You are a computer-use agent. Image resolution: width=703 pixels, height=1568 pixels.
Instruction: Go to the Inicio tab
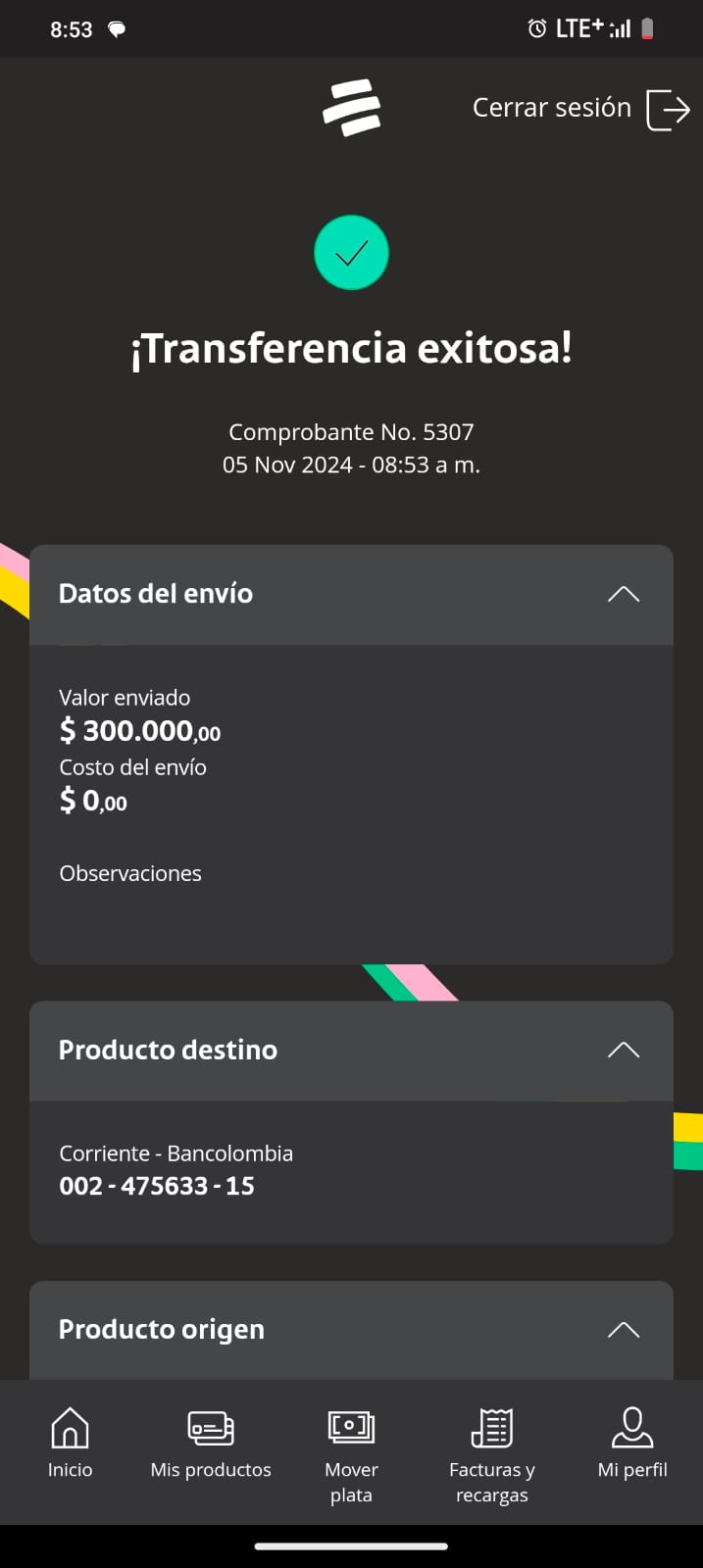coord(70,1443)
